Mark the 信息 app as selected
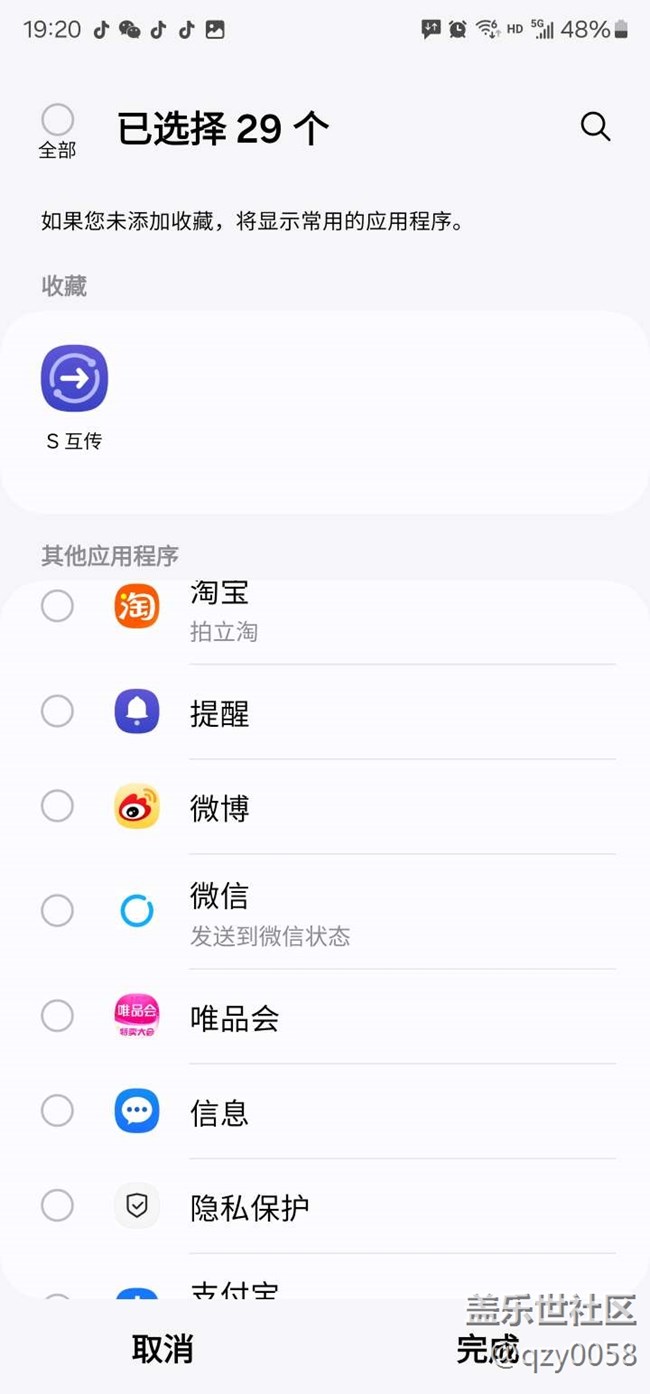 (x=57, y=1110)
